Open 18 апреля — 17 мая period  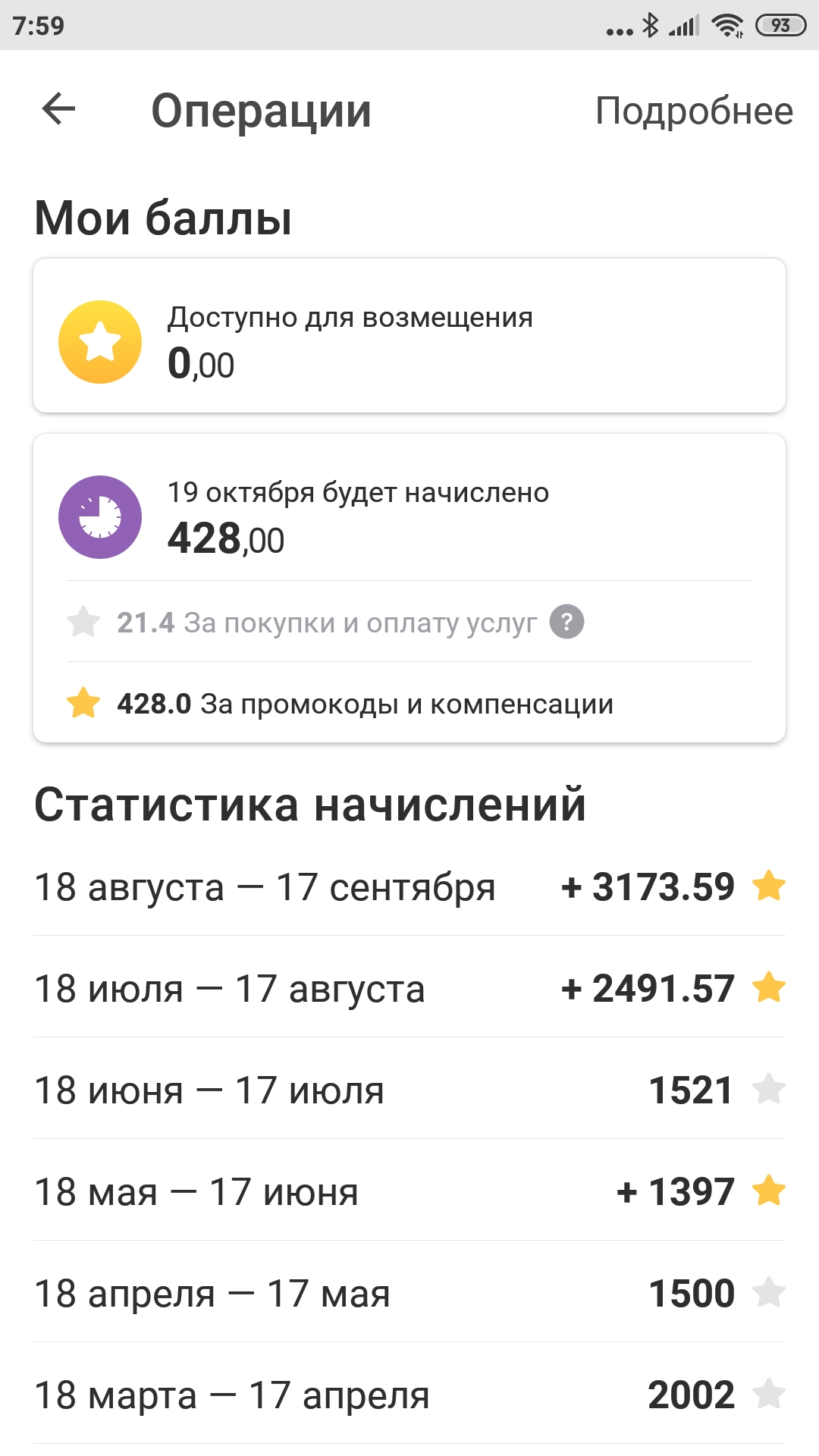coord(409,1292)
